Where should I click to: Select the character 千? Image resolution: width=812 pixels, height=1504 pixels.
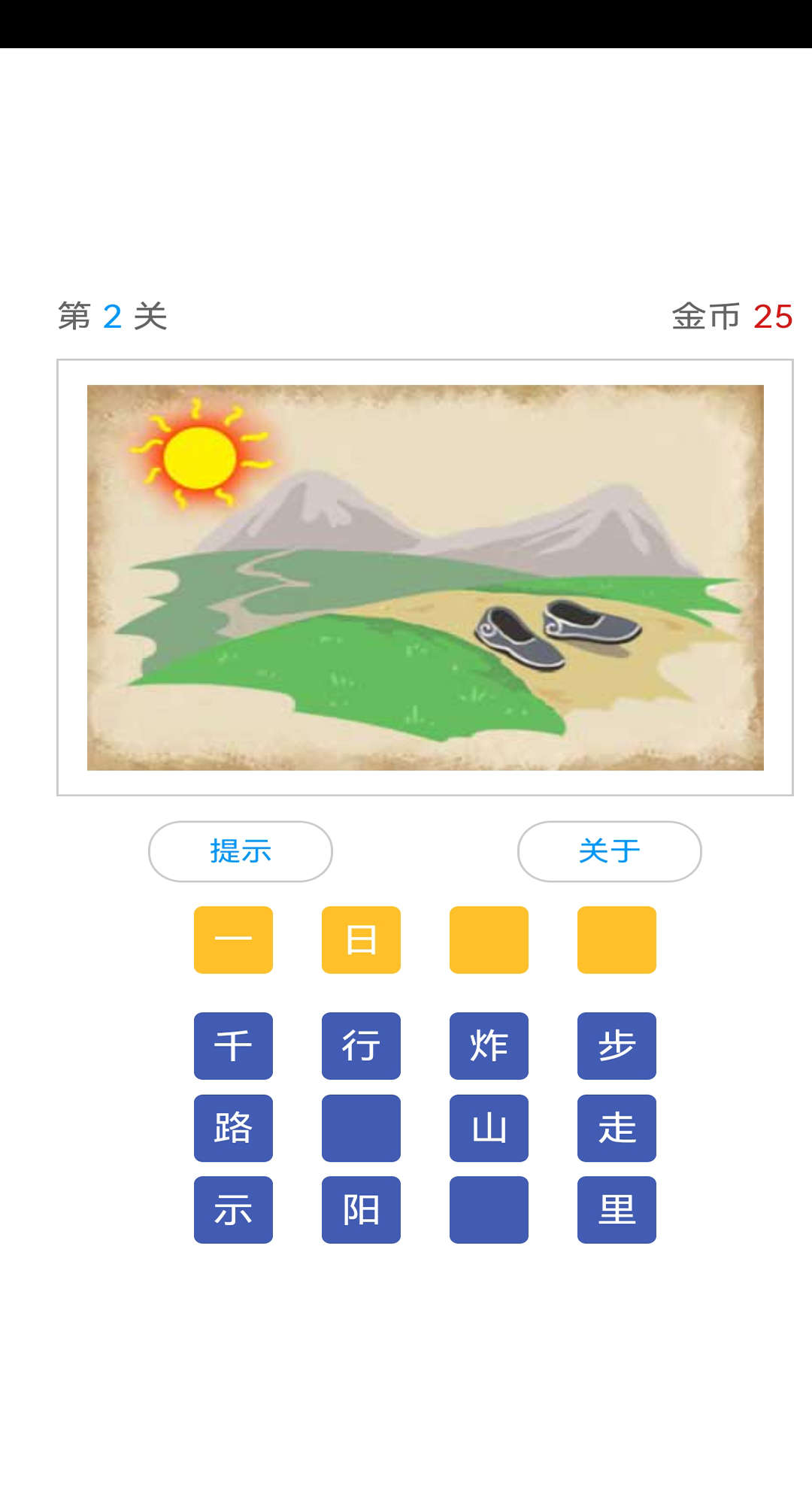(233, 1046)
